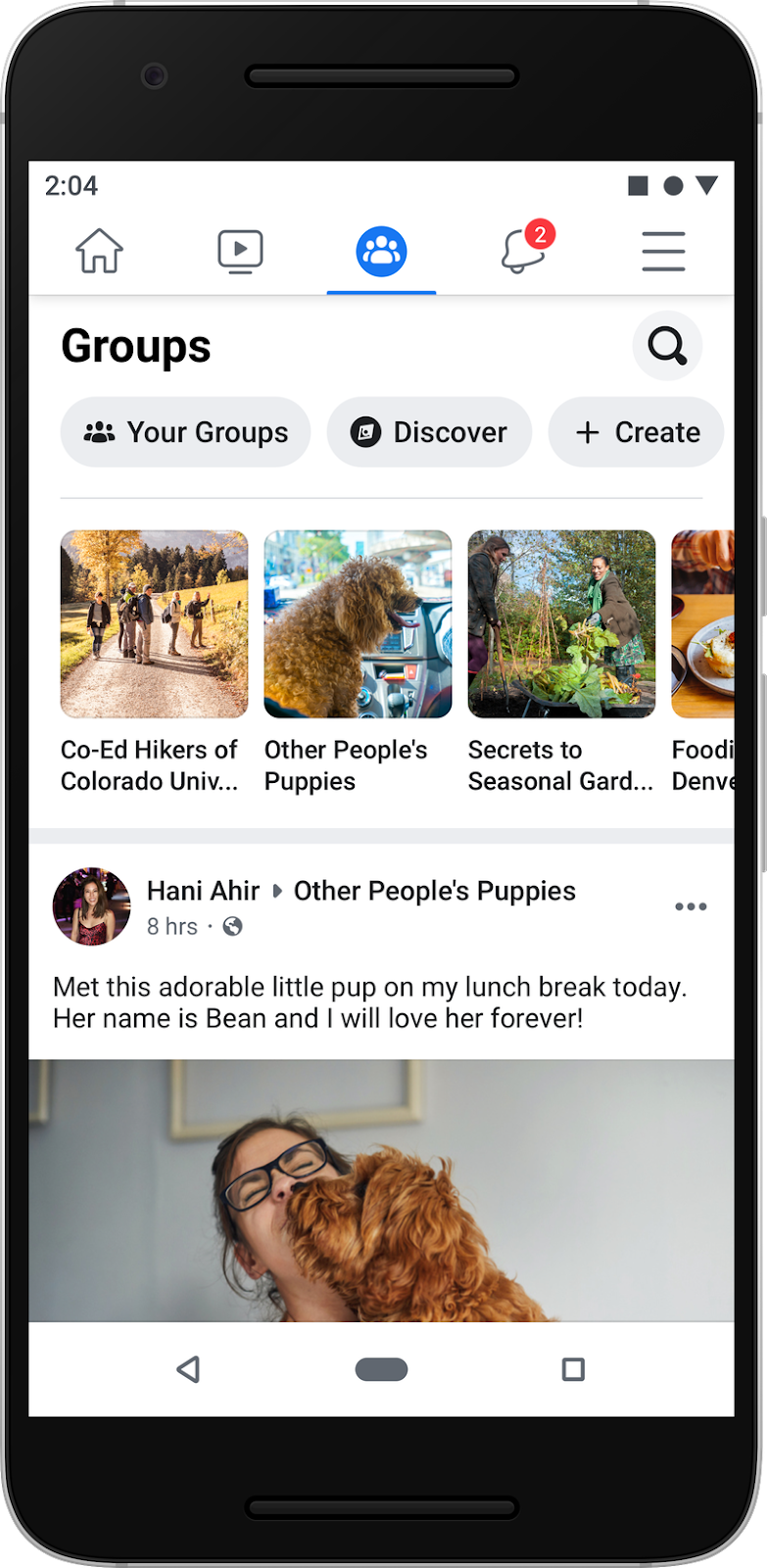Go to the Home feed tab
This screenshot has width=767, height=1568.
(x=99, y=251)
